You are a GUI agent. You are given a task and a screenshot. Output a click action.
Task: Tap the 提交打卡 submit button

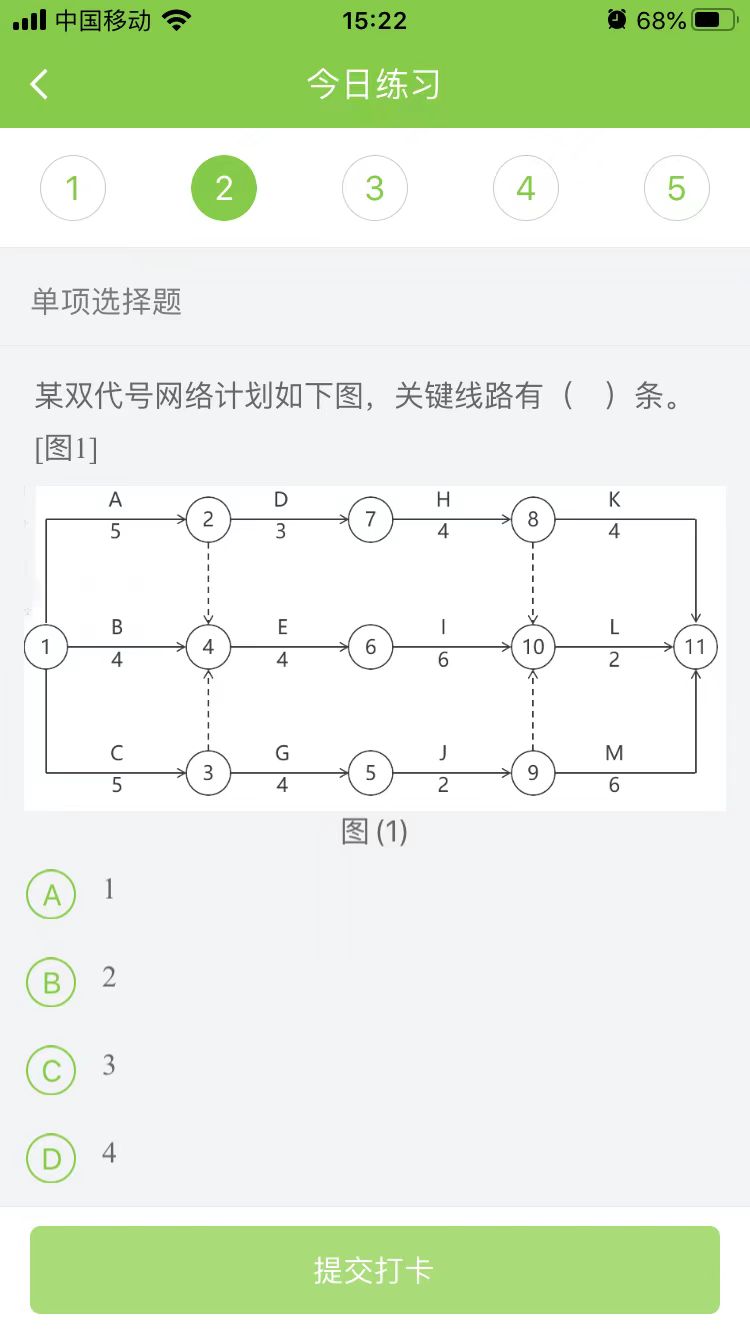[375, 1270]
